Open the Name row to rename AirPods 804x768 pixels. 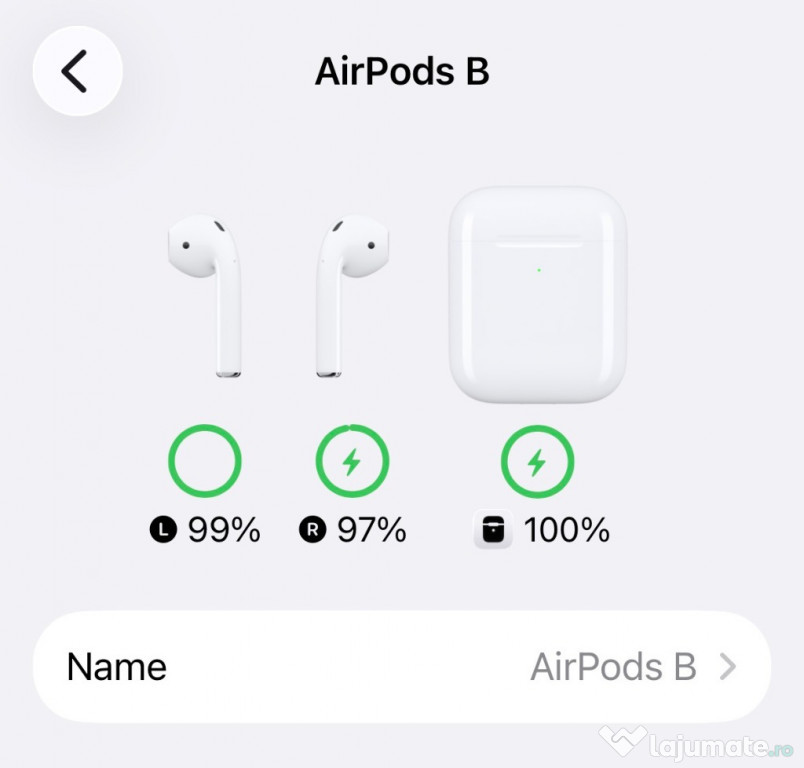[401, 666]
